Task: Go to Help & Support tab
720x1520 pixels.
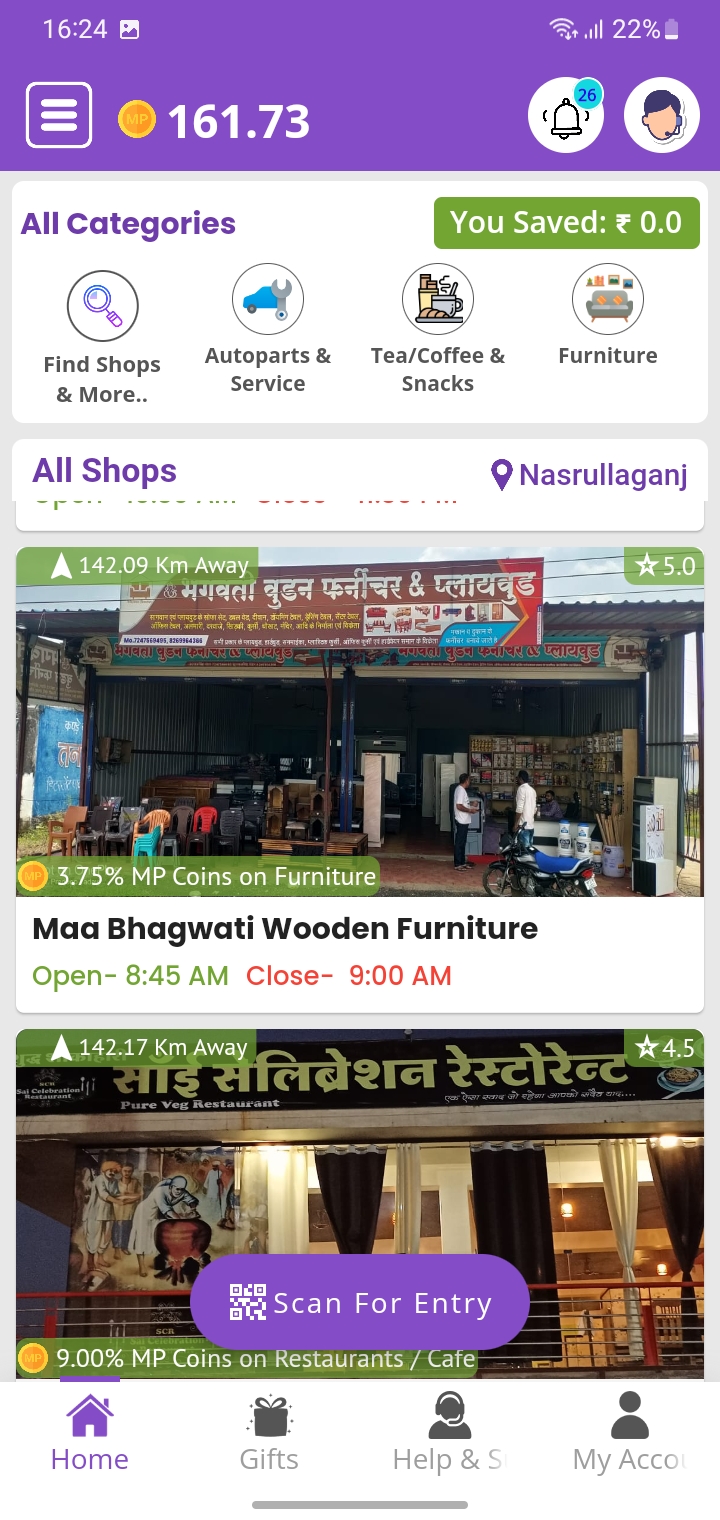Action: (x=449, y=1434)
